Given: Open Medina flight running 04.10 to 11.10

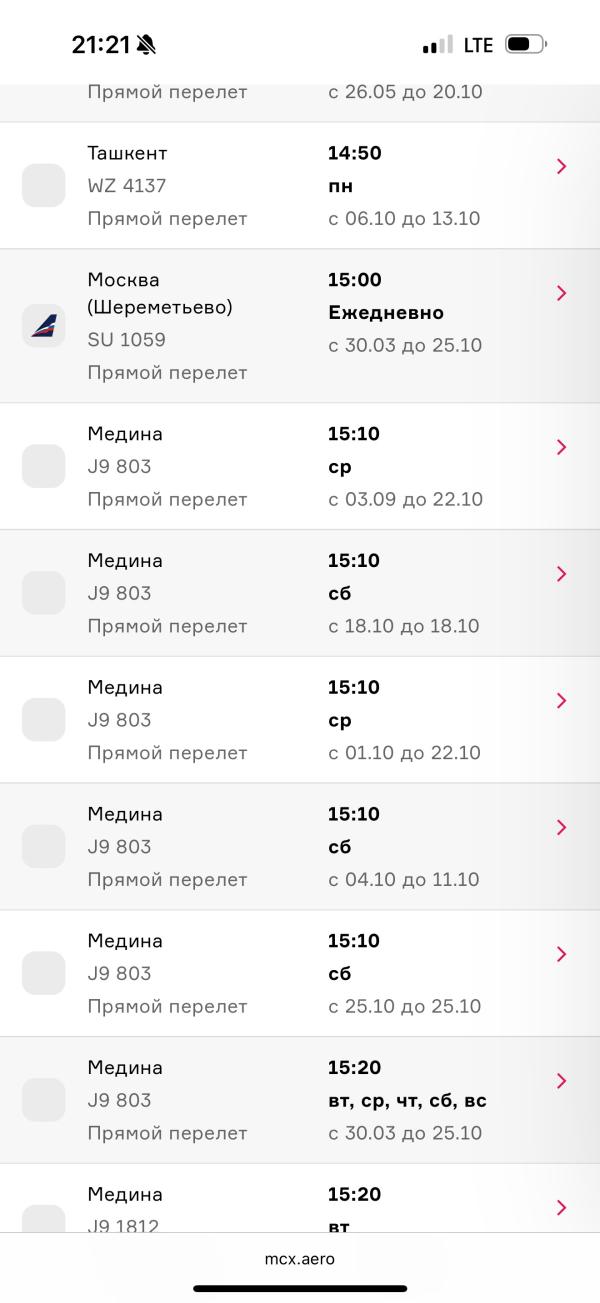Looking at the screenshot, I should (300, 847).
